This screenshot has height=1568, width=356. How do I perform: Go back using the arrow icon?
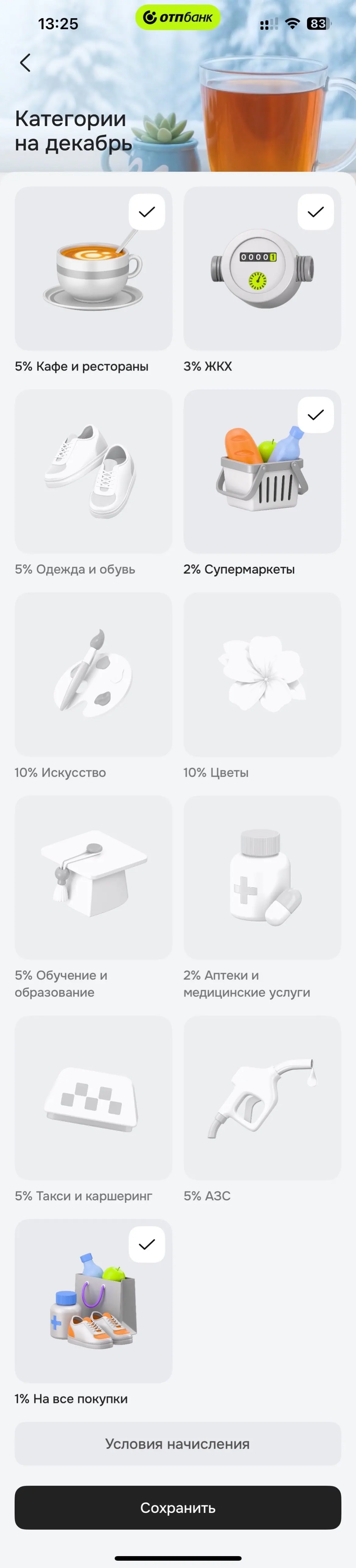click(x=25, y=63)
